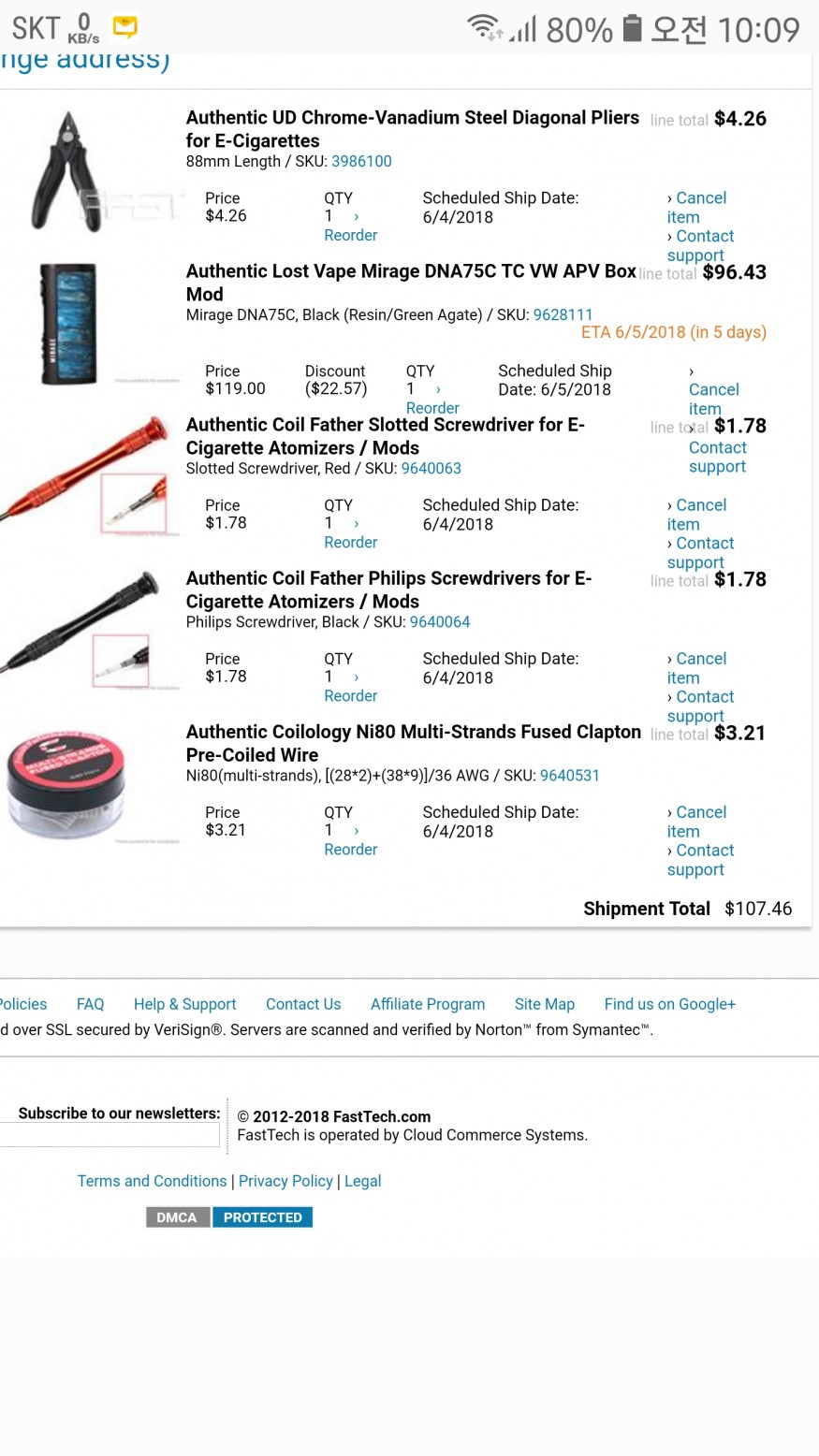
Task: Cancel the UD Diagonal Pliers item
Action: tap(696, 207)
